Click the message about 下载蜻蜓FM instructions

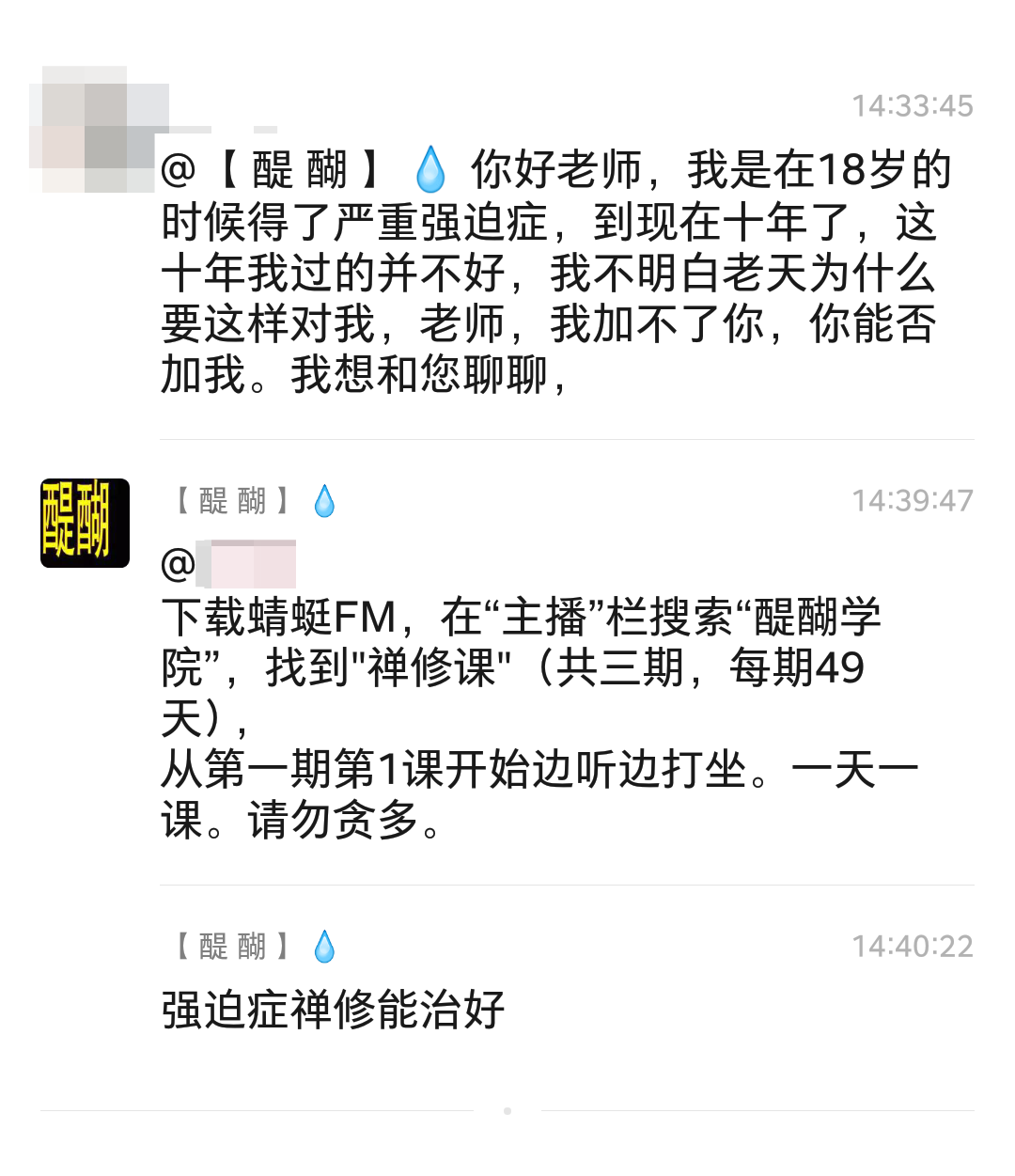[x=526, y=714]
